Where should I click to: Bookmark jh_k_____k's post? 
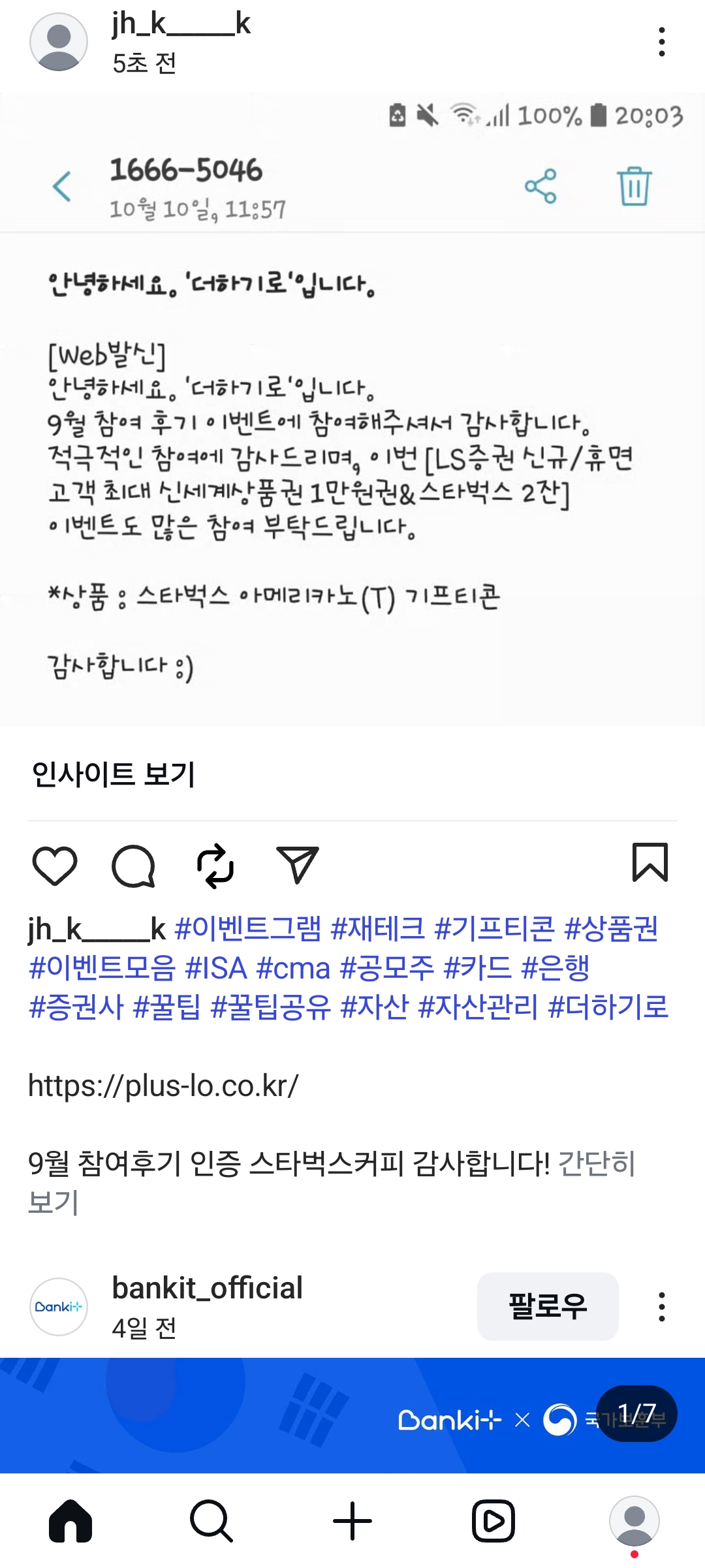pyautogui.click(x=650, y=863)
